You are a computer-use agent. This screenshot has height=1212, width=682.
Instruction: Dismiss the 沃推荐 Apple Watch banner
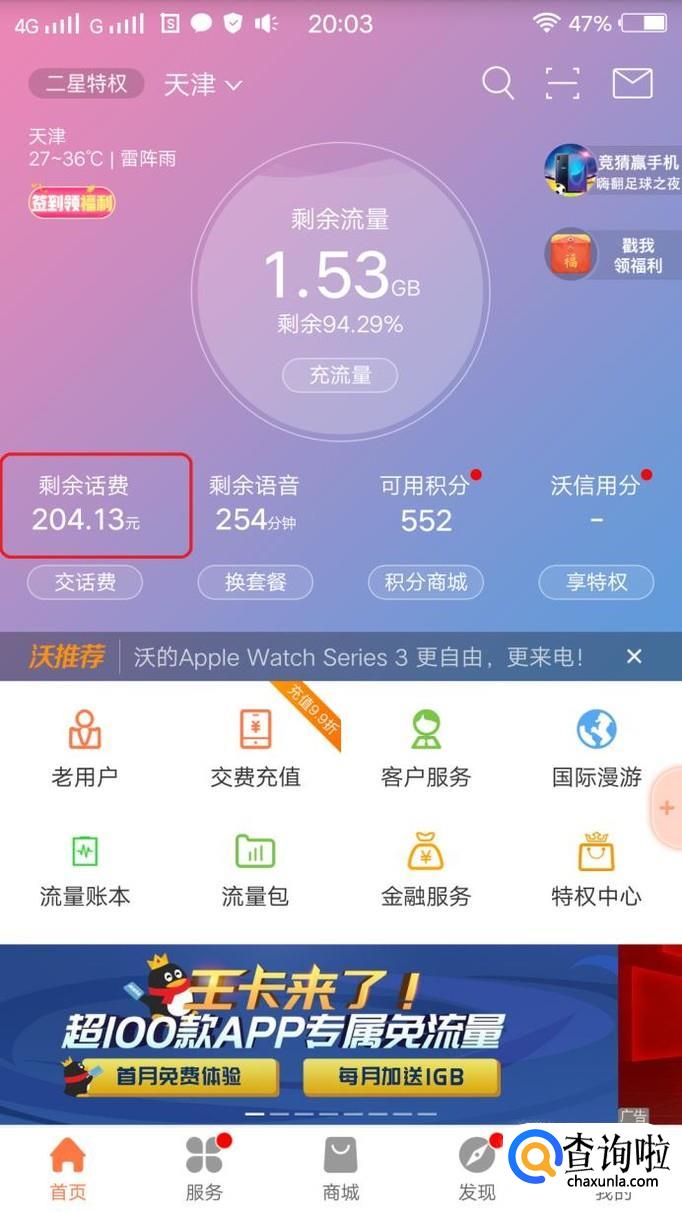[634, 656]
